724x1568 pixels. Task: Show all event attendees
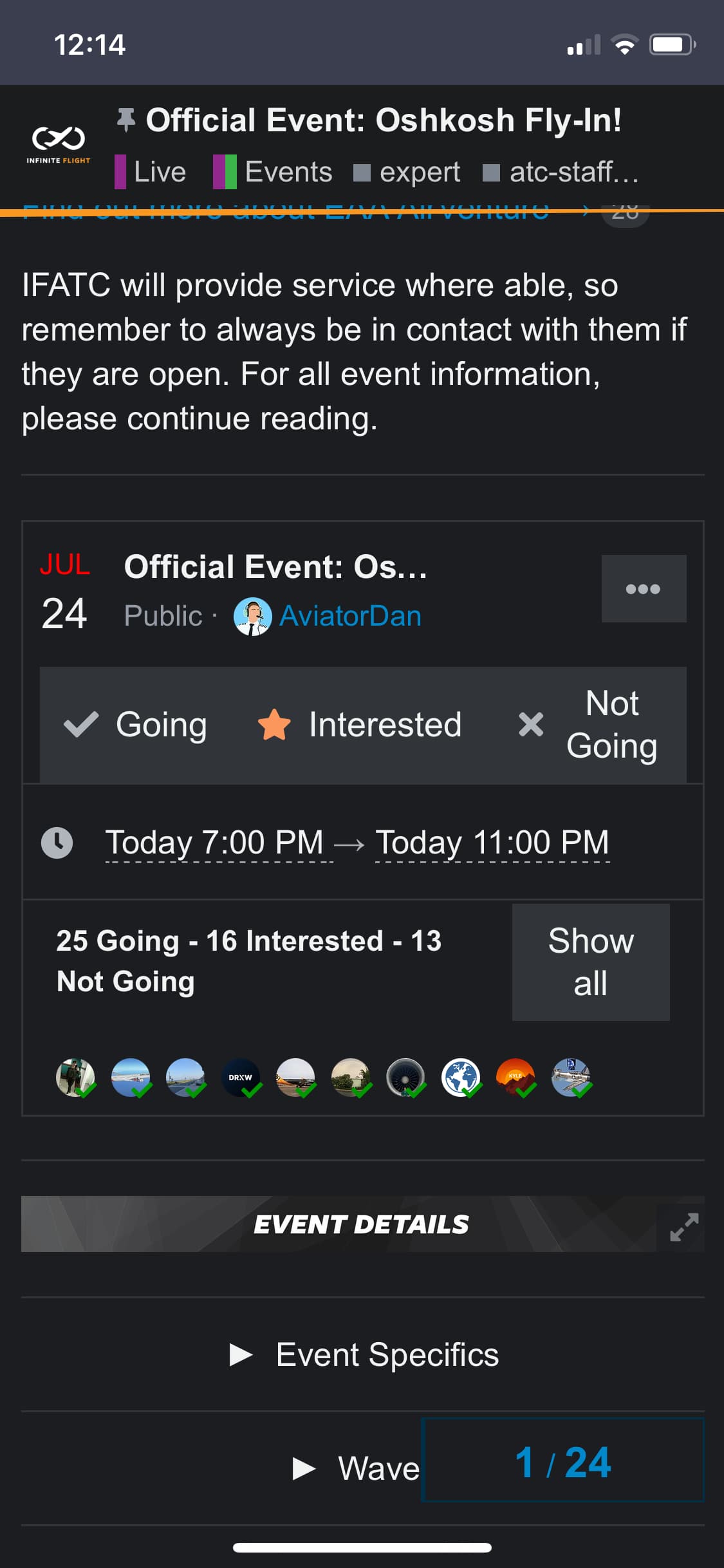pyautogui.click(x=591, y=962)
